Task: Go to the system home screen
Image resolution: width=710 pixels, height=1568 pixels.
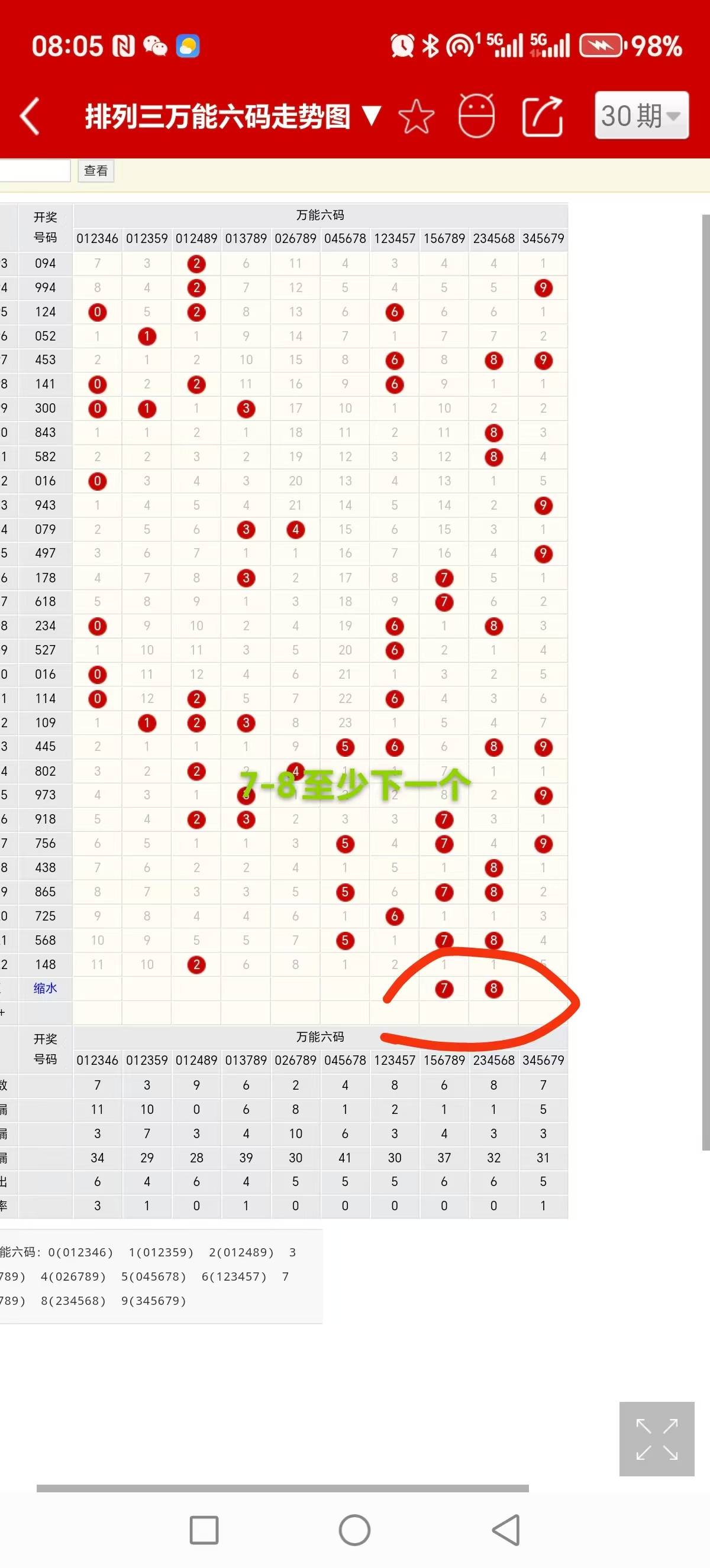Action: [x=354, y=1530]
